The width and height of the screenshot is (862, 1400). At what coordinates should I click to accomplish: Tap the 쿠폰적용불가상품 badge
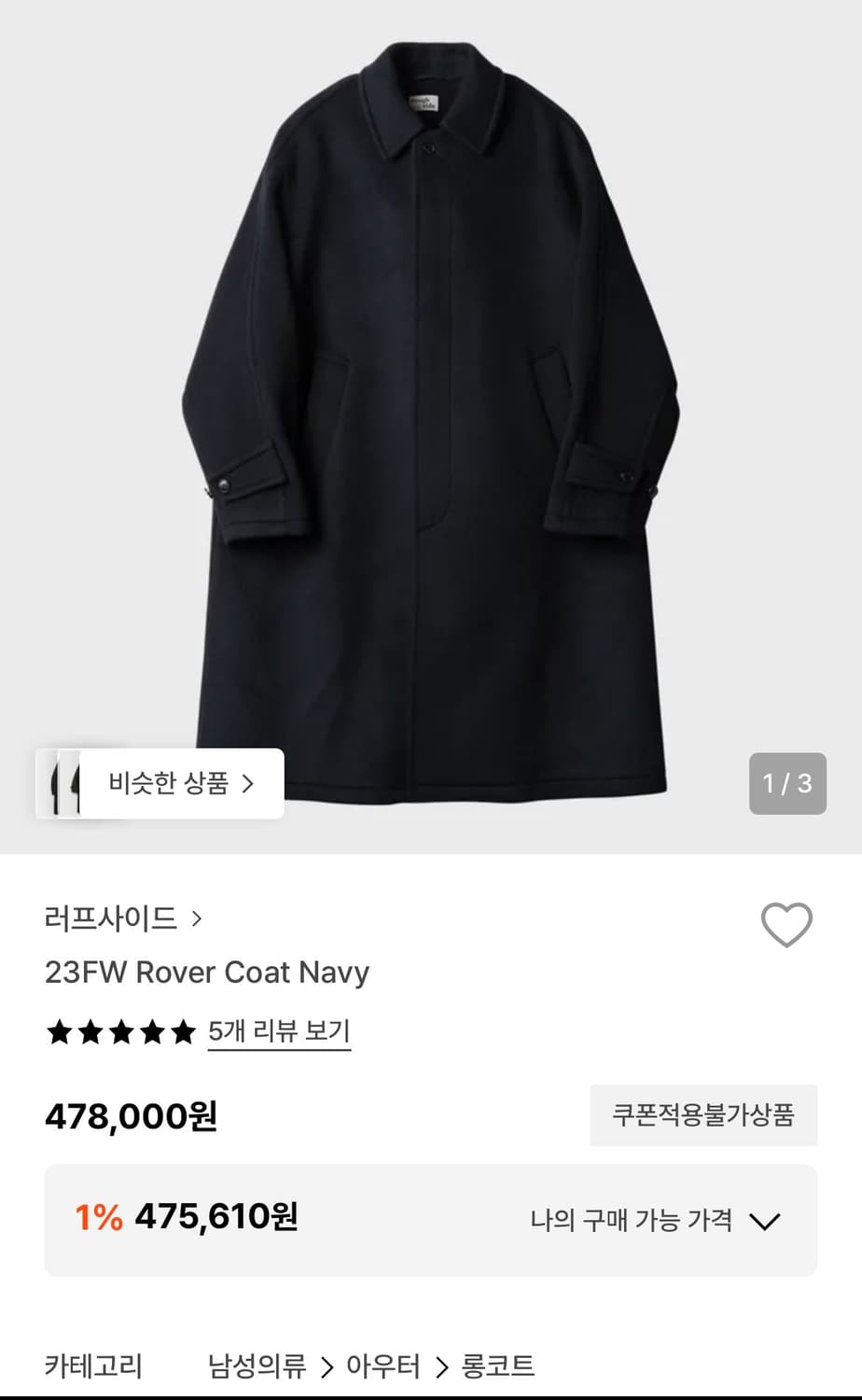click(704, 1116)
